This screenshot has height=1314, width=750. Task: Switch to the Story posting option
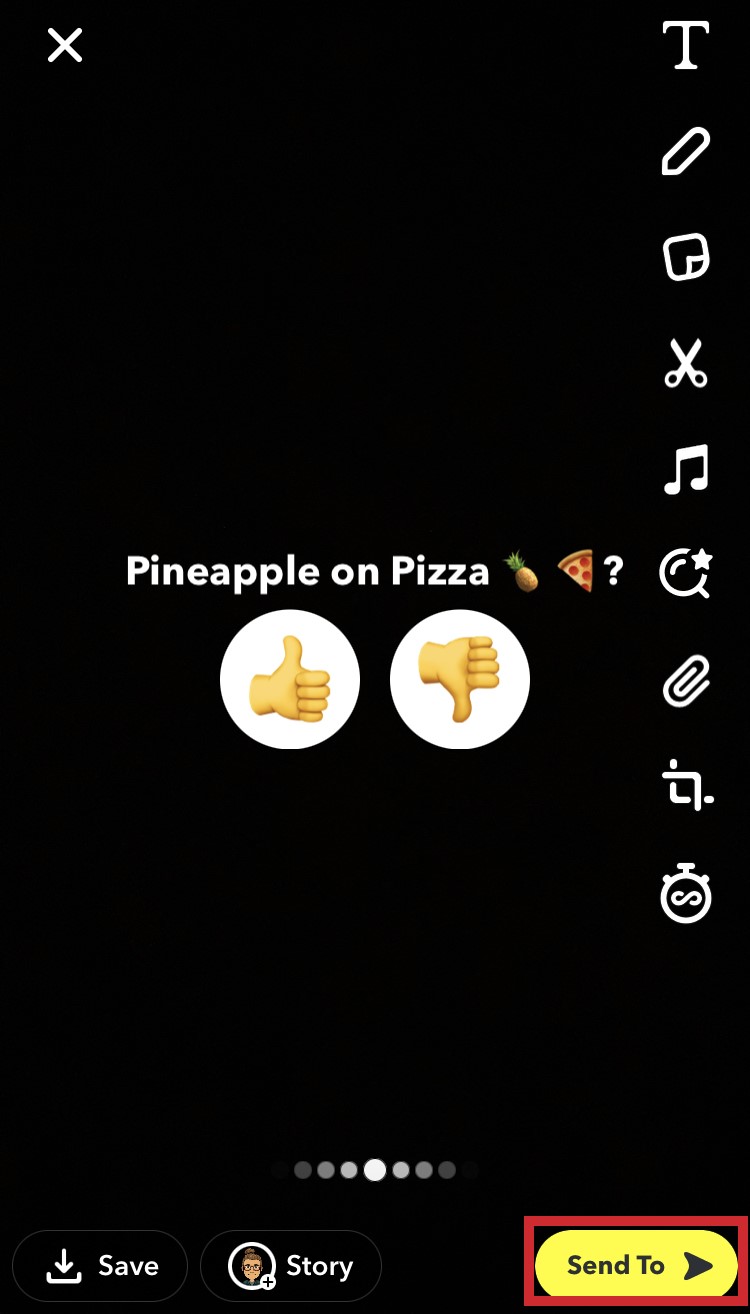tap(290, 1266)
